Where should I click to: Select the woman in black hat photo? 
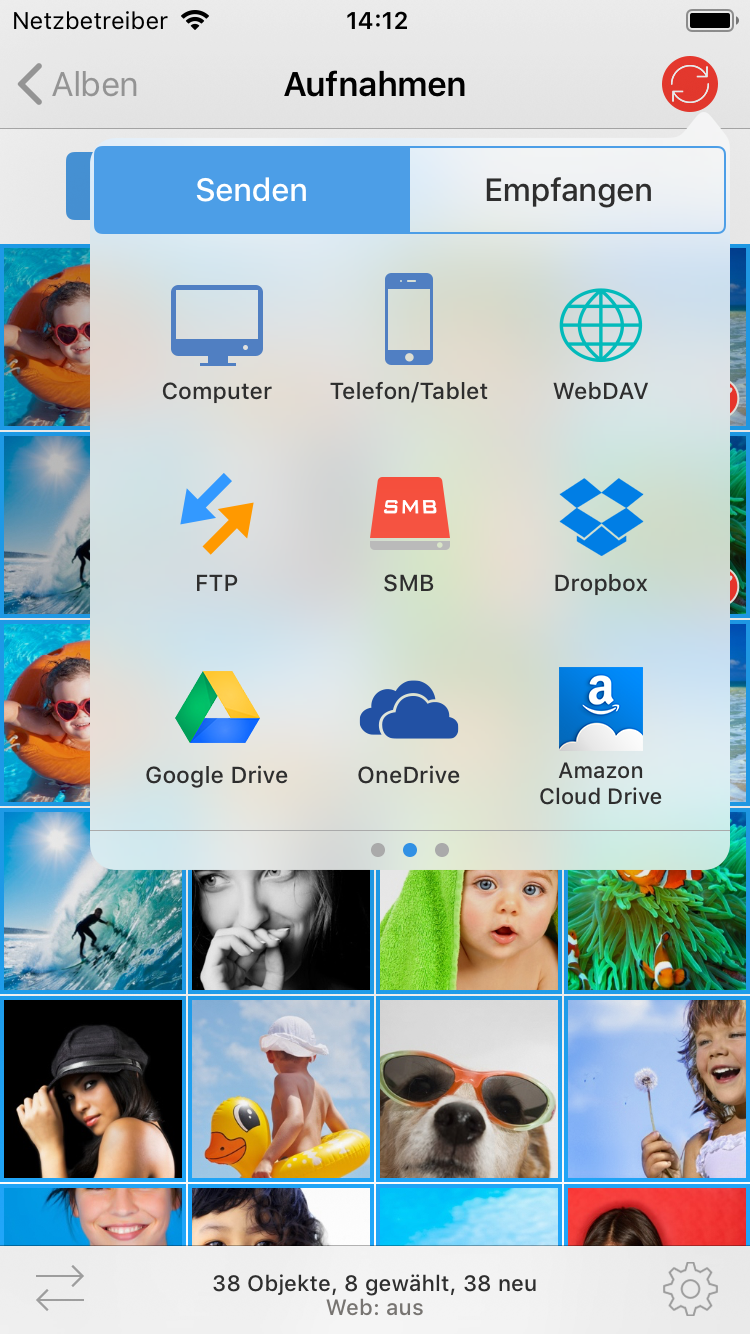click(x=93, y=1089)
